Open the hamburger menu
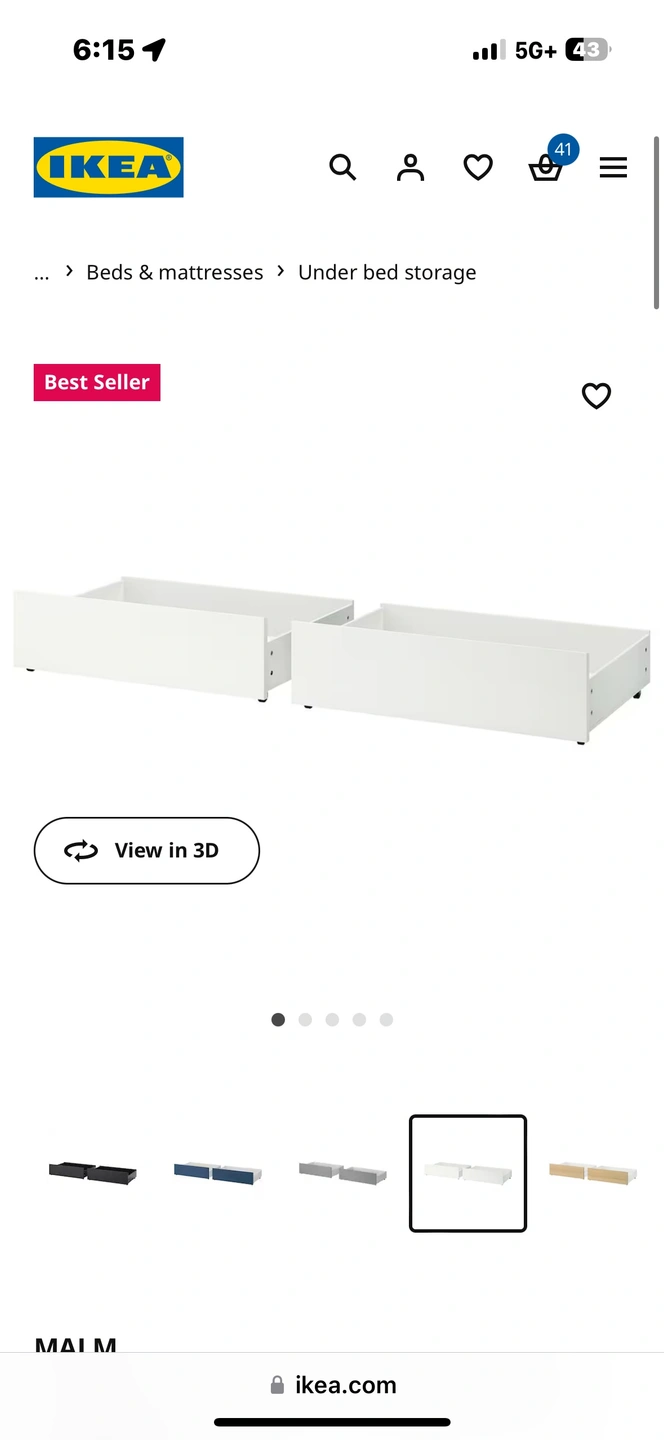Screen dimensions: 664x1440 613,167
